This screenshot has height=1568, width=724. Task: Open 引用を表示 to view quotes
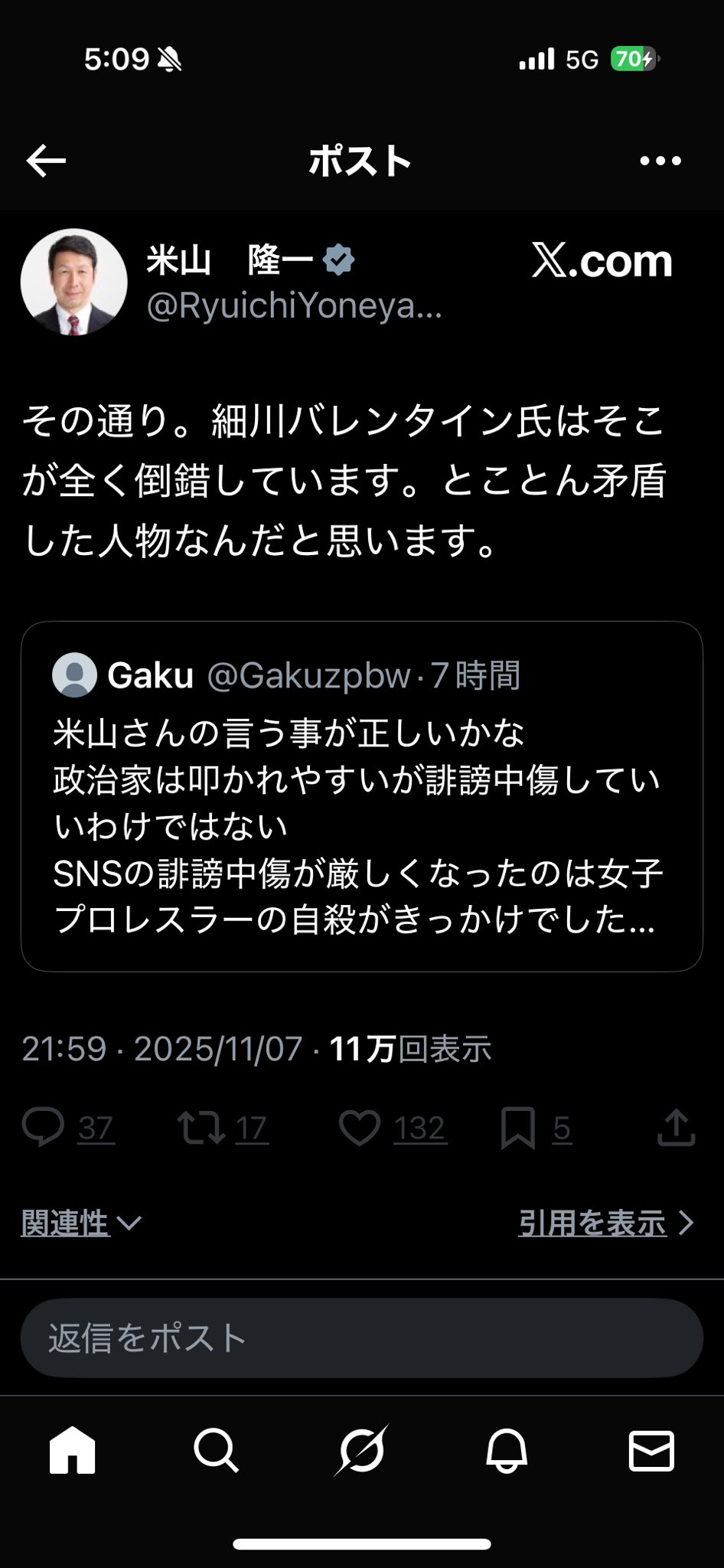pos(606,1223)
